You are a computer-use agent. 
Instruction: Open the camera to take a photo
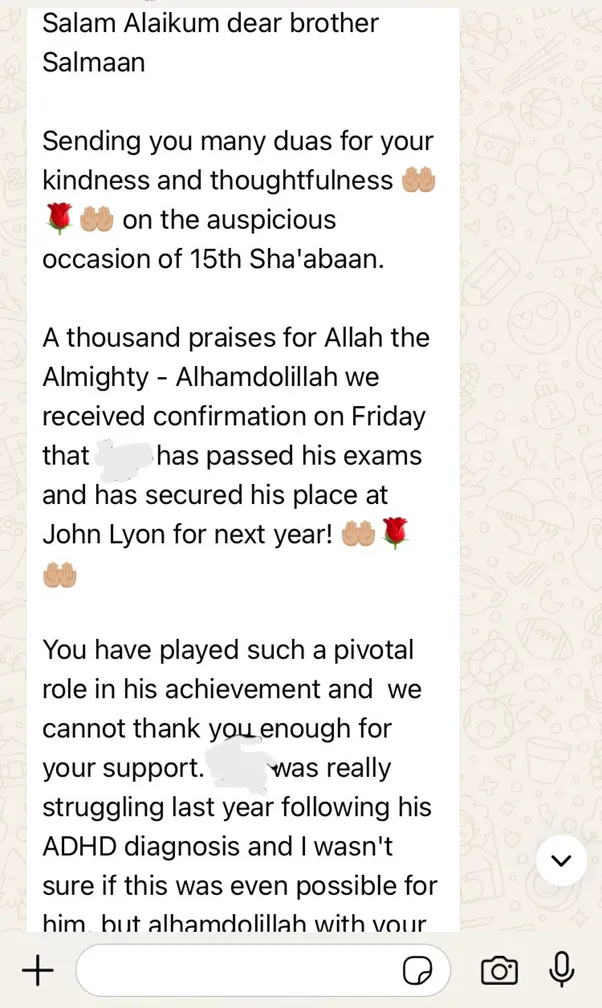[499, 970]
